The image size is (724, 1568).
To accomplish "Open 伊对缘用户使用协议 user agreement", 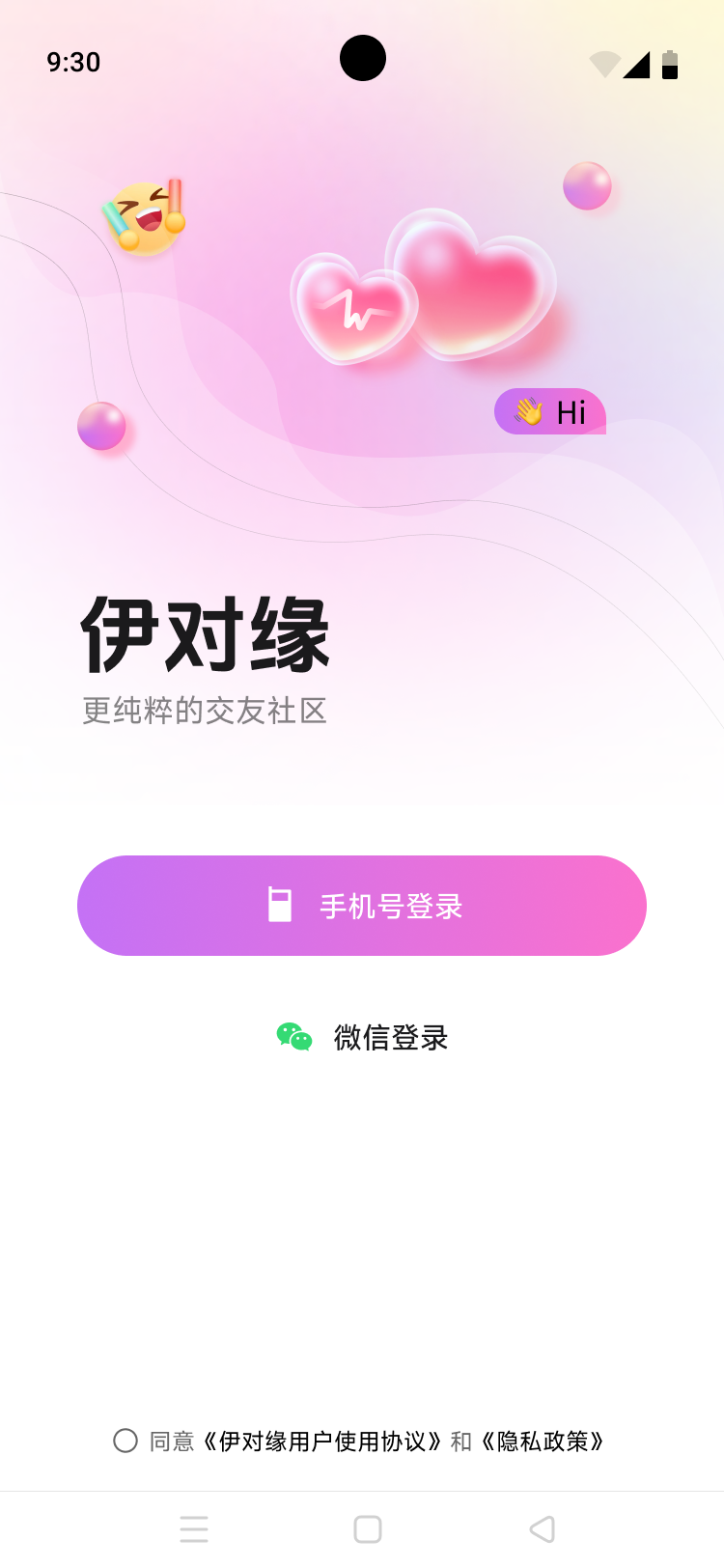I will click(321, 1442).
